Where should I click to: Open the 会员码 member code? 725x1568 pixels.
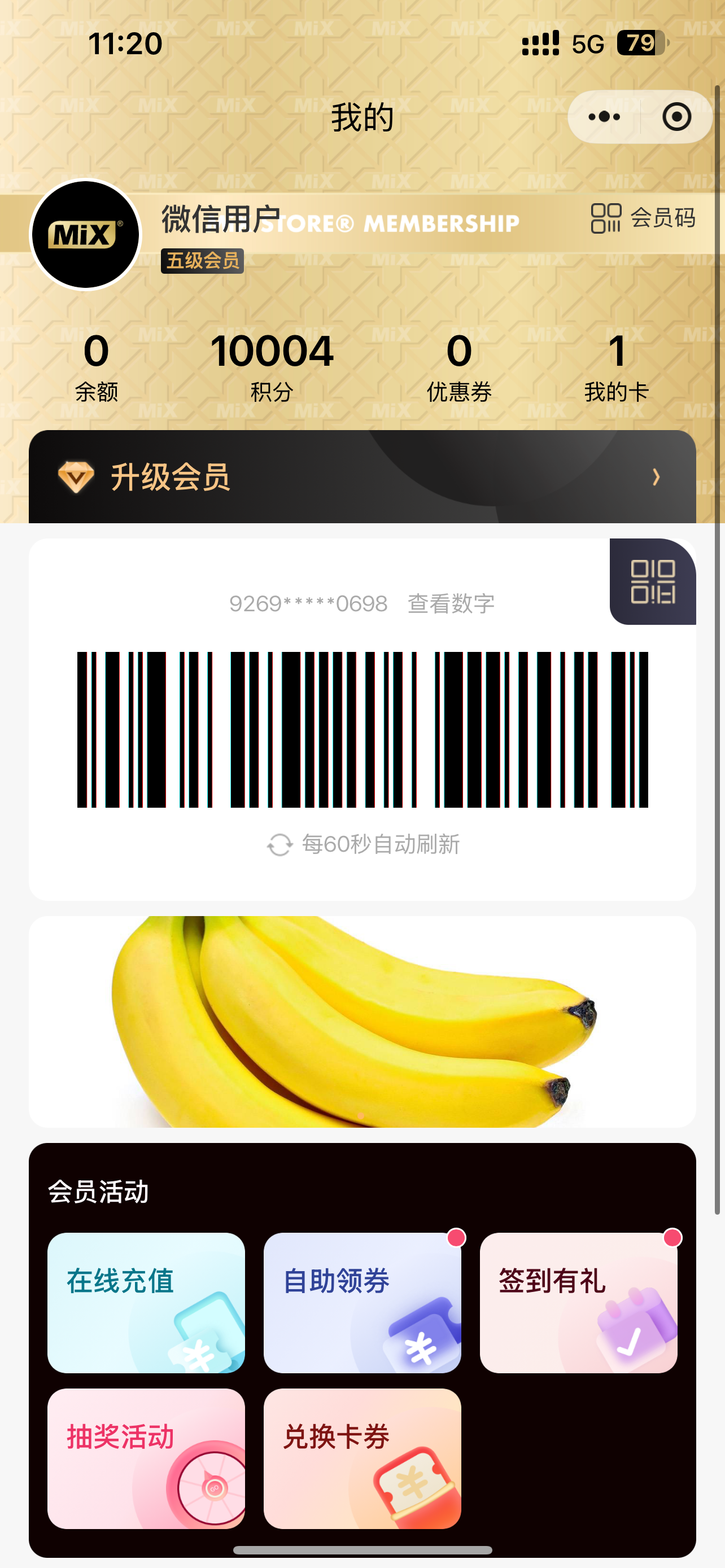pyautogui.click(x=643, y=218)
